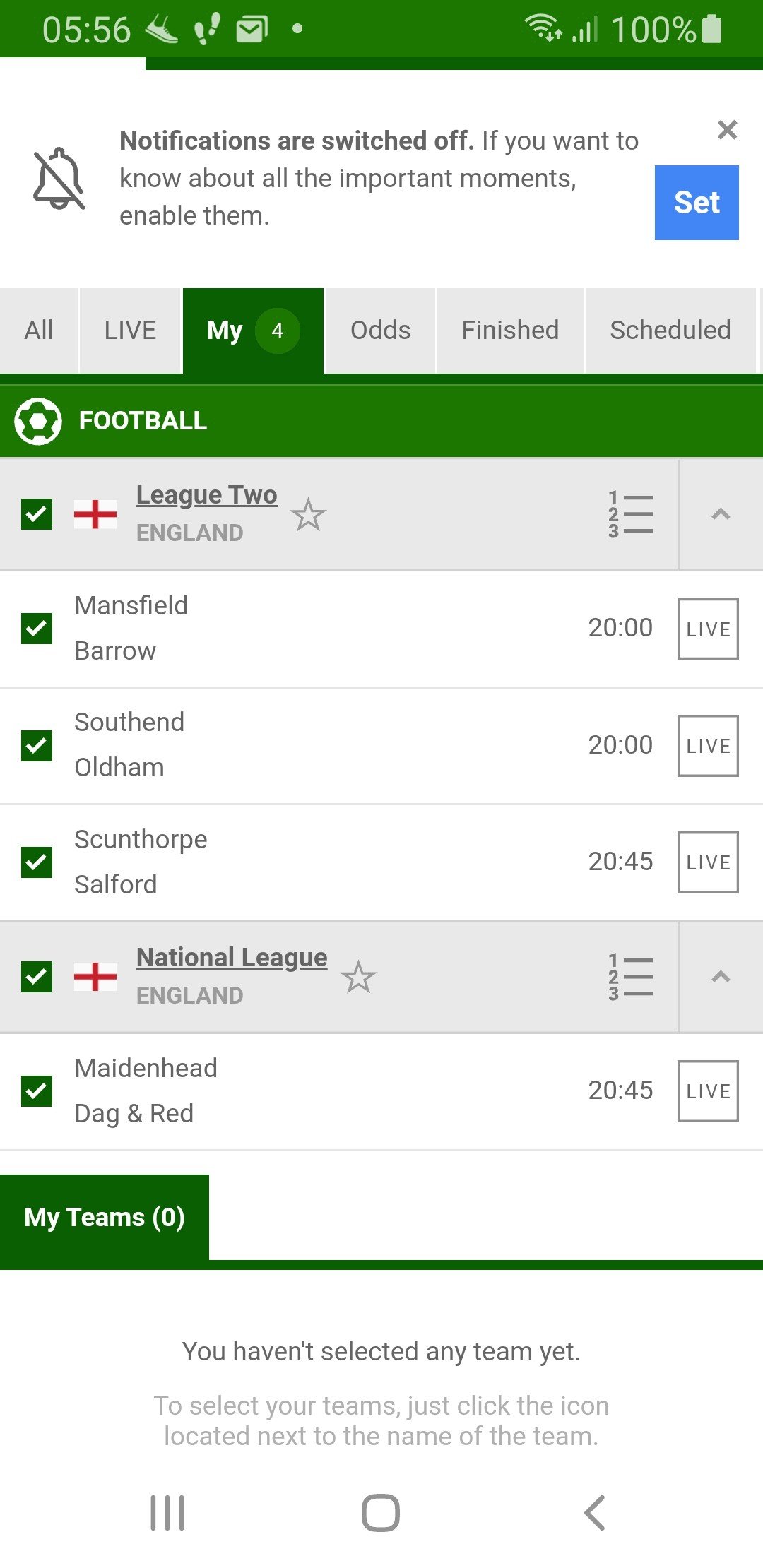Show the Finished matches tab

[x=510, y=330]
